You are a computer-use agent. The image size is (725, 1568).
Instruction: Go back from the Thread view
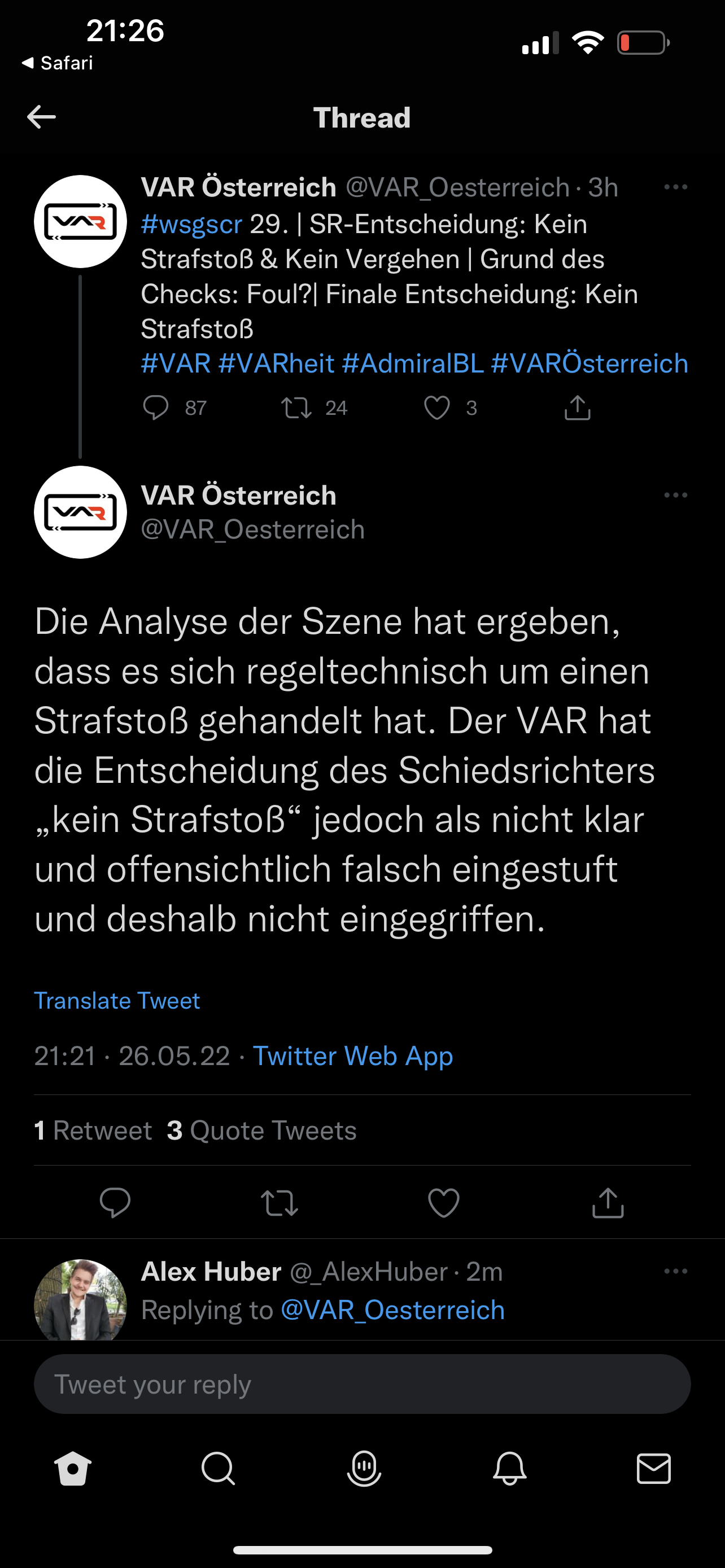tap(41, 117)
